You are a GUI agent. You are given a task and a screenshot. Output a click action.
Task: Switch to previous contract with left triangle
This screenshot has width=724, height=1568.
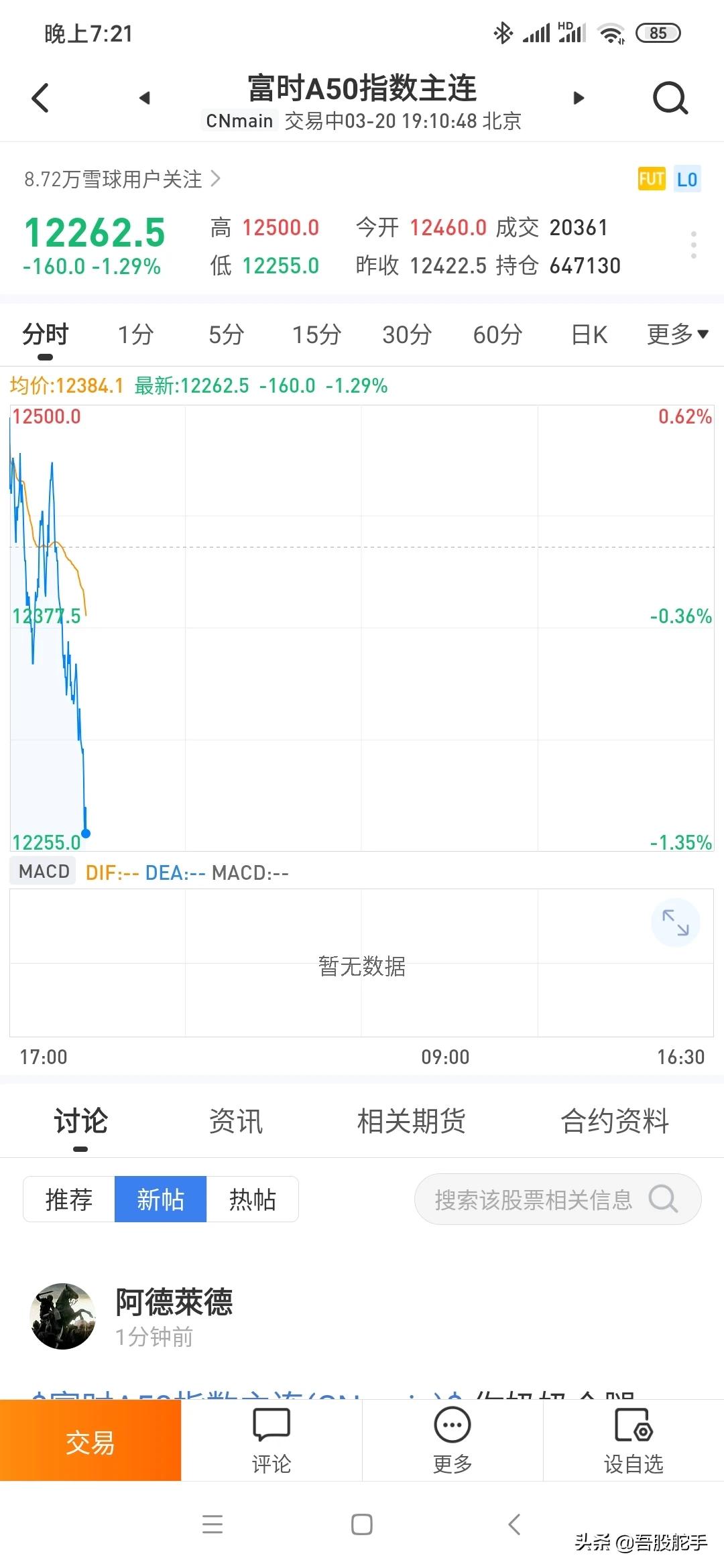(144, 98)
